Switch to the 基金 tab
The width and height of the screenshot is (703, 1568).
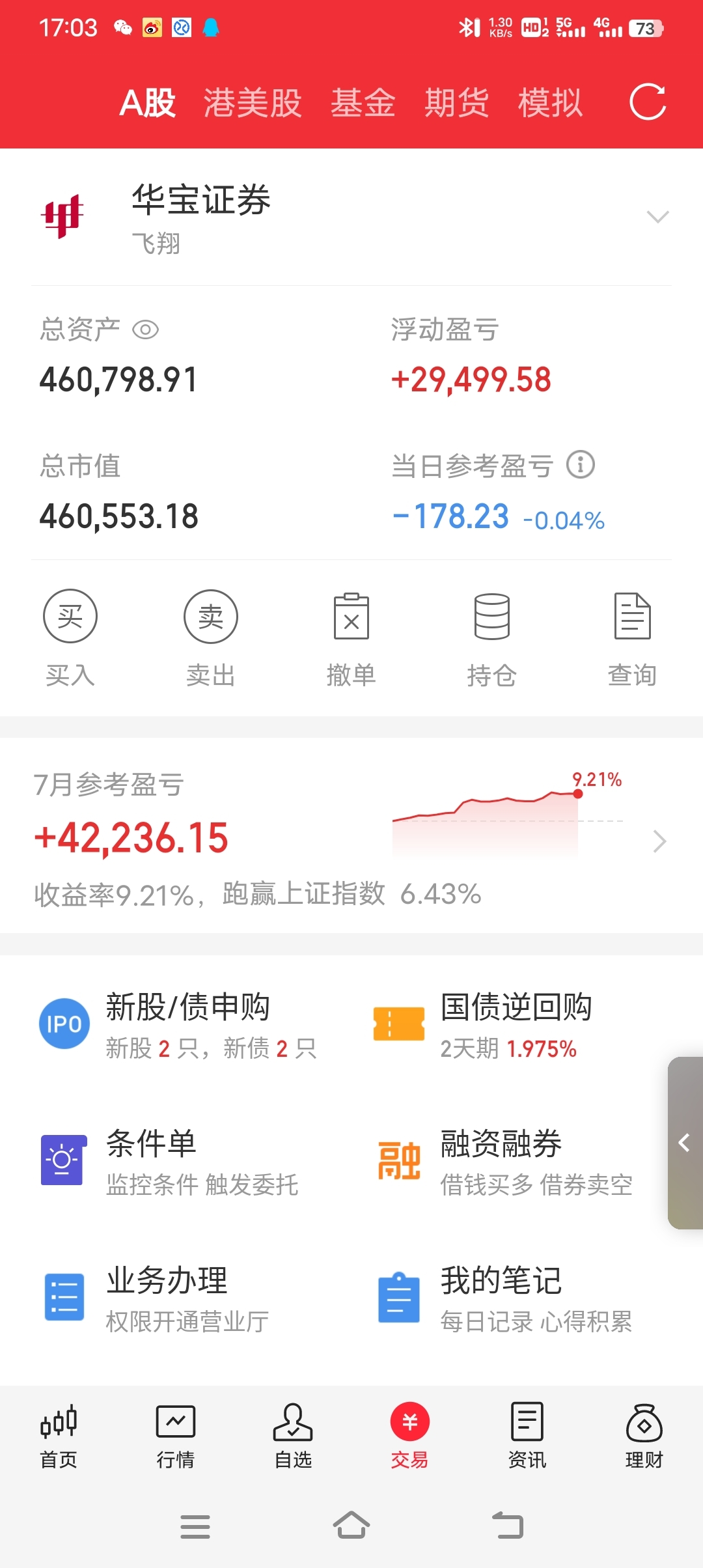(363, 103)
